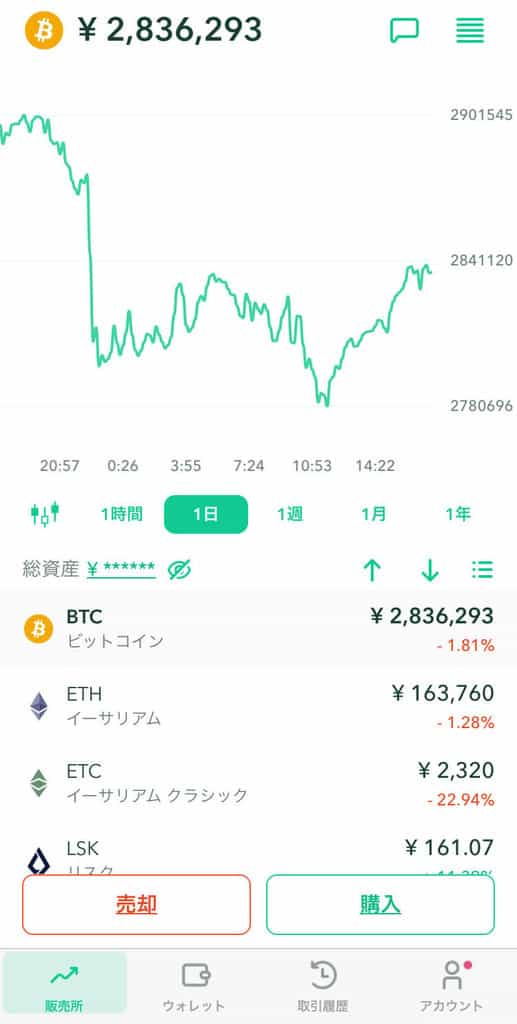Select the ETH イーサリアム row

coord(258,706)
